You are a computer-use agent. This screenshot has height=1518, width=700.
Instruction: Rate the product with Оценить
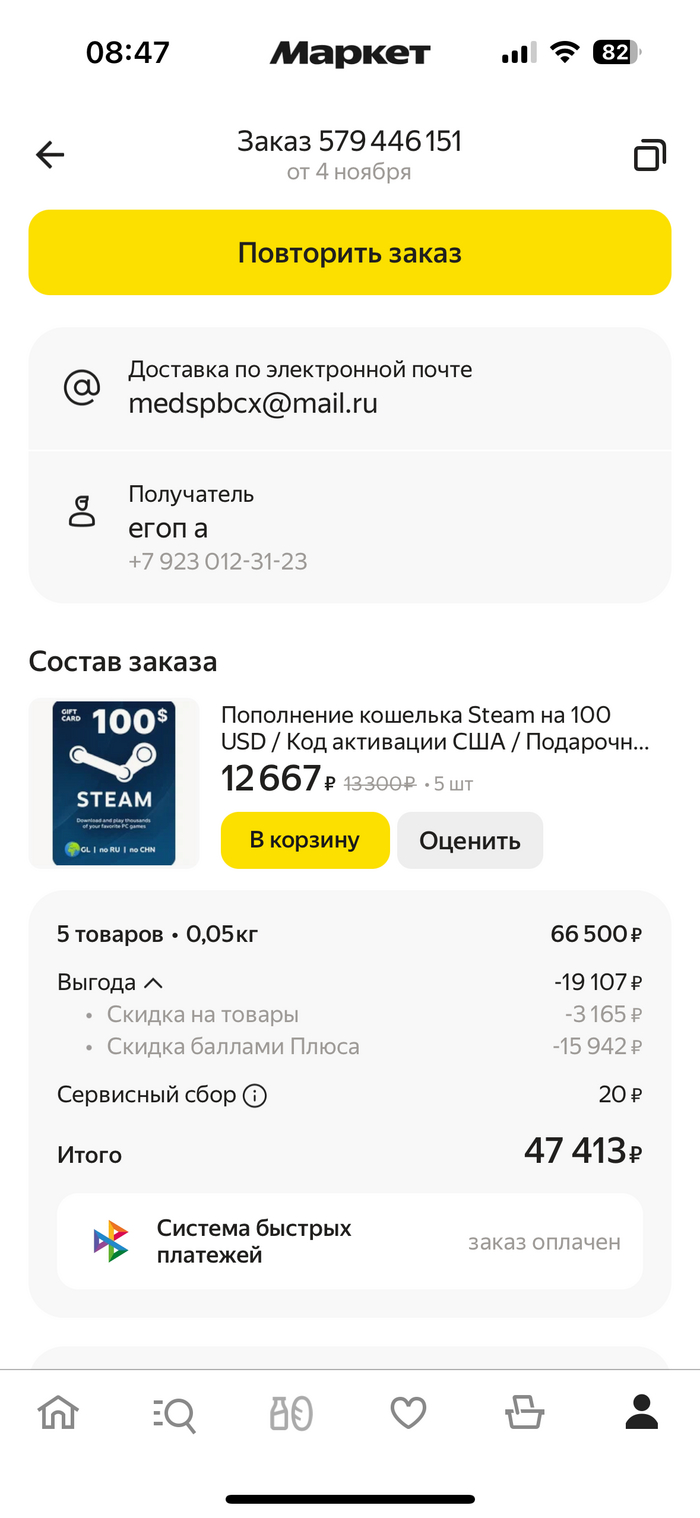click(x=470, y=840)
